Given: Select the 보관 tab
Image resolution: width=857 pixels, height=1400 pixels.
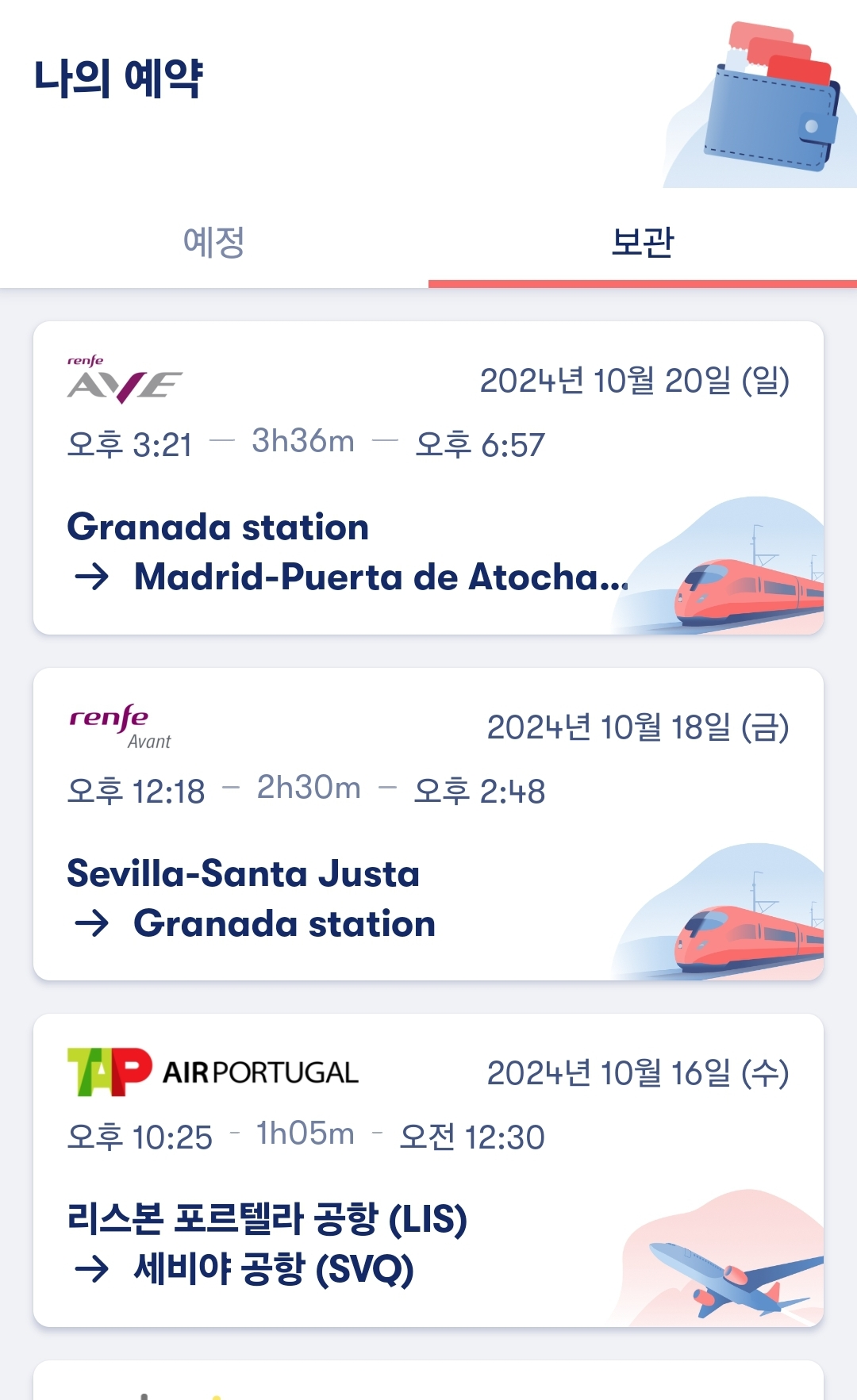Looking at the screenshot, I should [x=642, y=243].
